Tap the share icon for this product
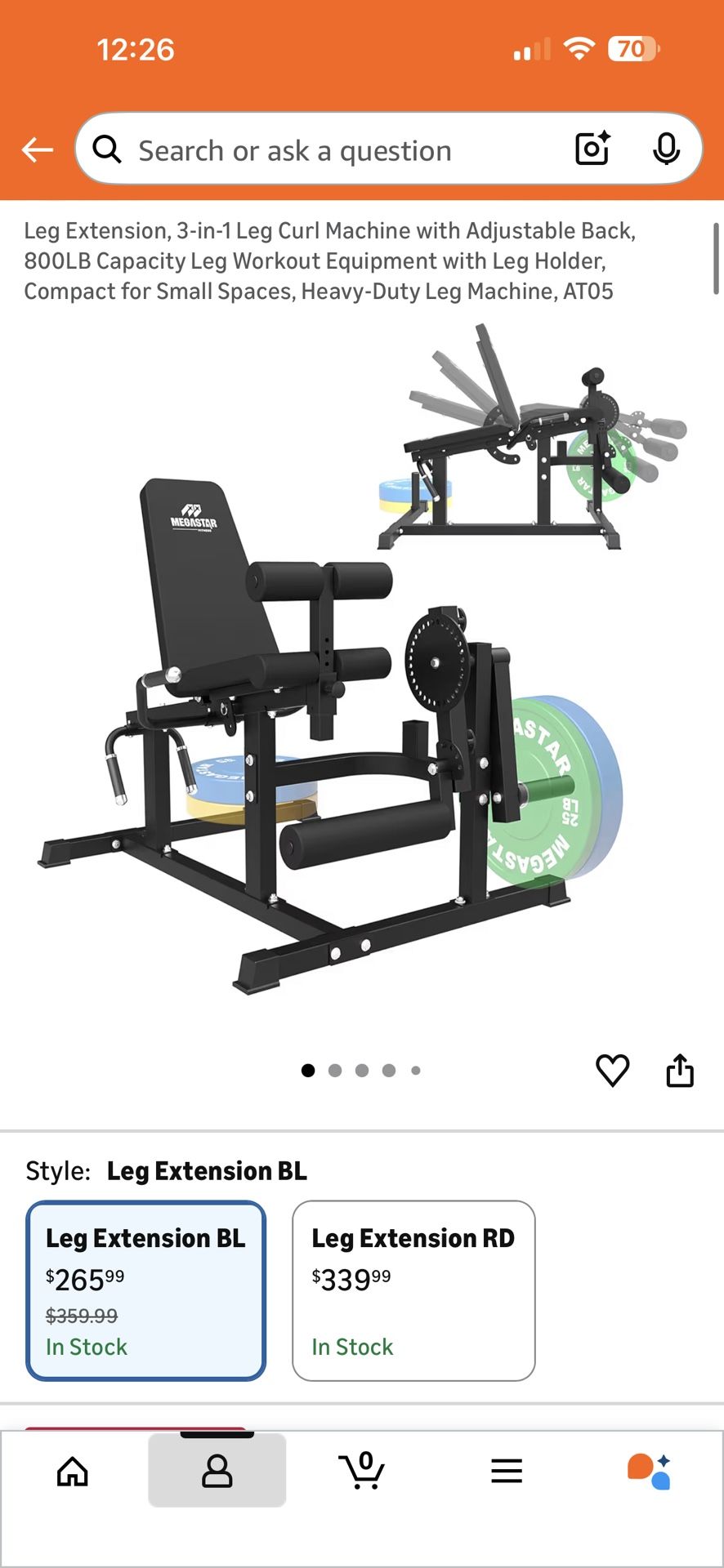 click(x=679, y=1071)
